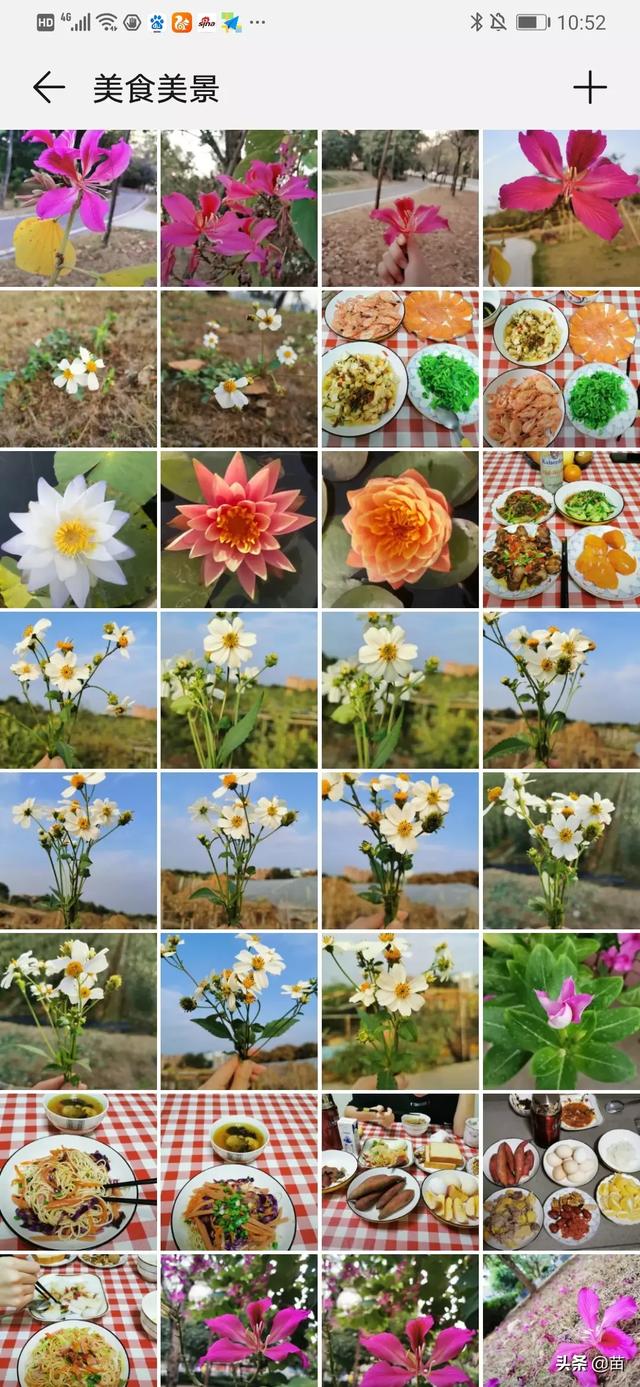
Task: Add photos with the plus icon
Action: [589, 88]
